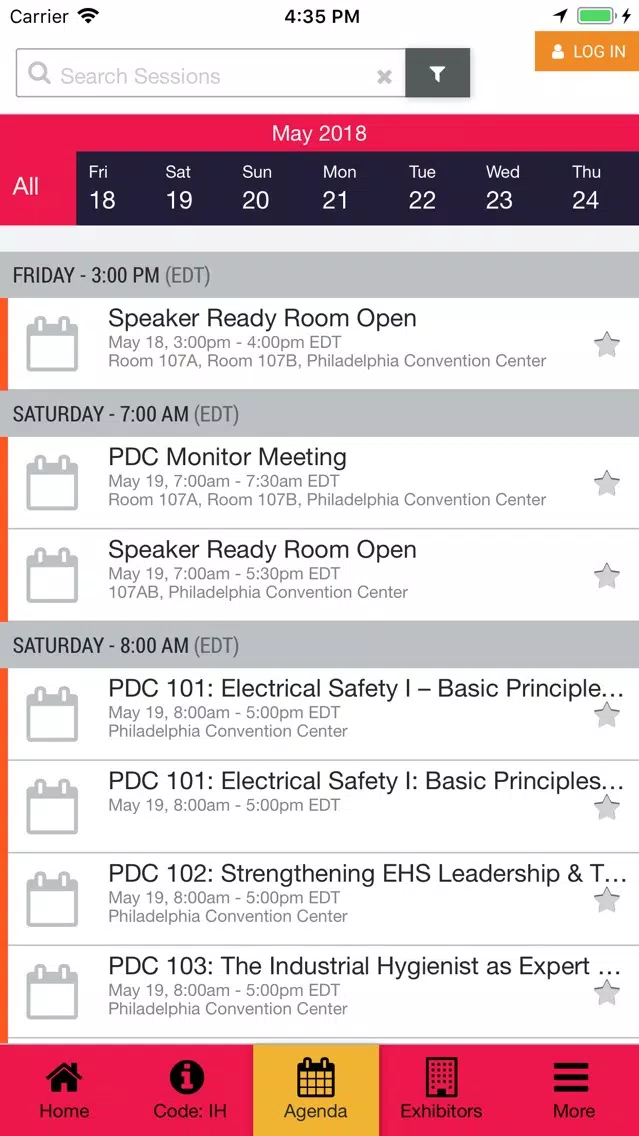Select Wed 23 date tab

502,187
